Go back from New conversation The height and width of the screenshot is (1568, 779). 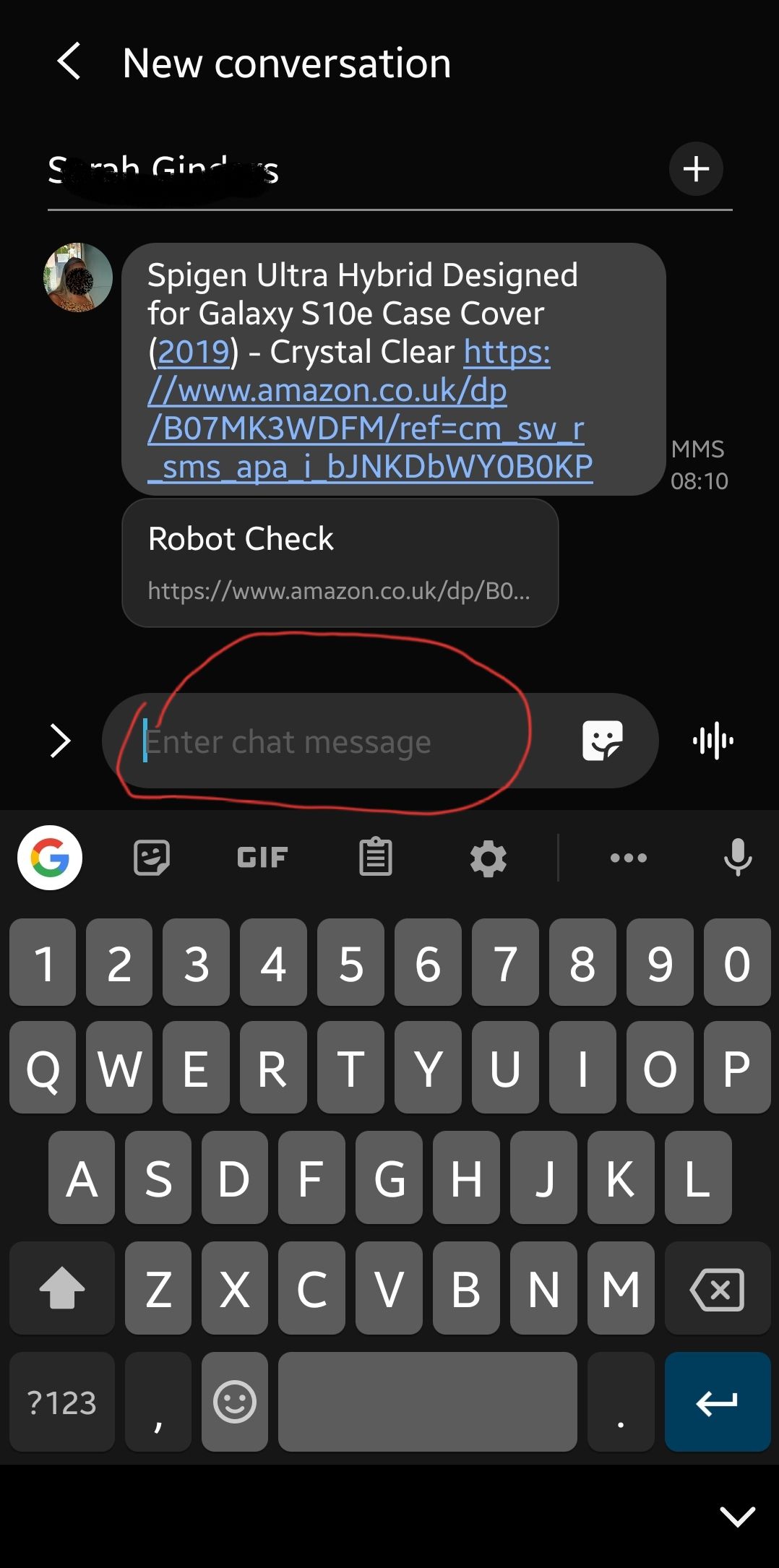[x=69, y=61]
